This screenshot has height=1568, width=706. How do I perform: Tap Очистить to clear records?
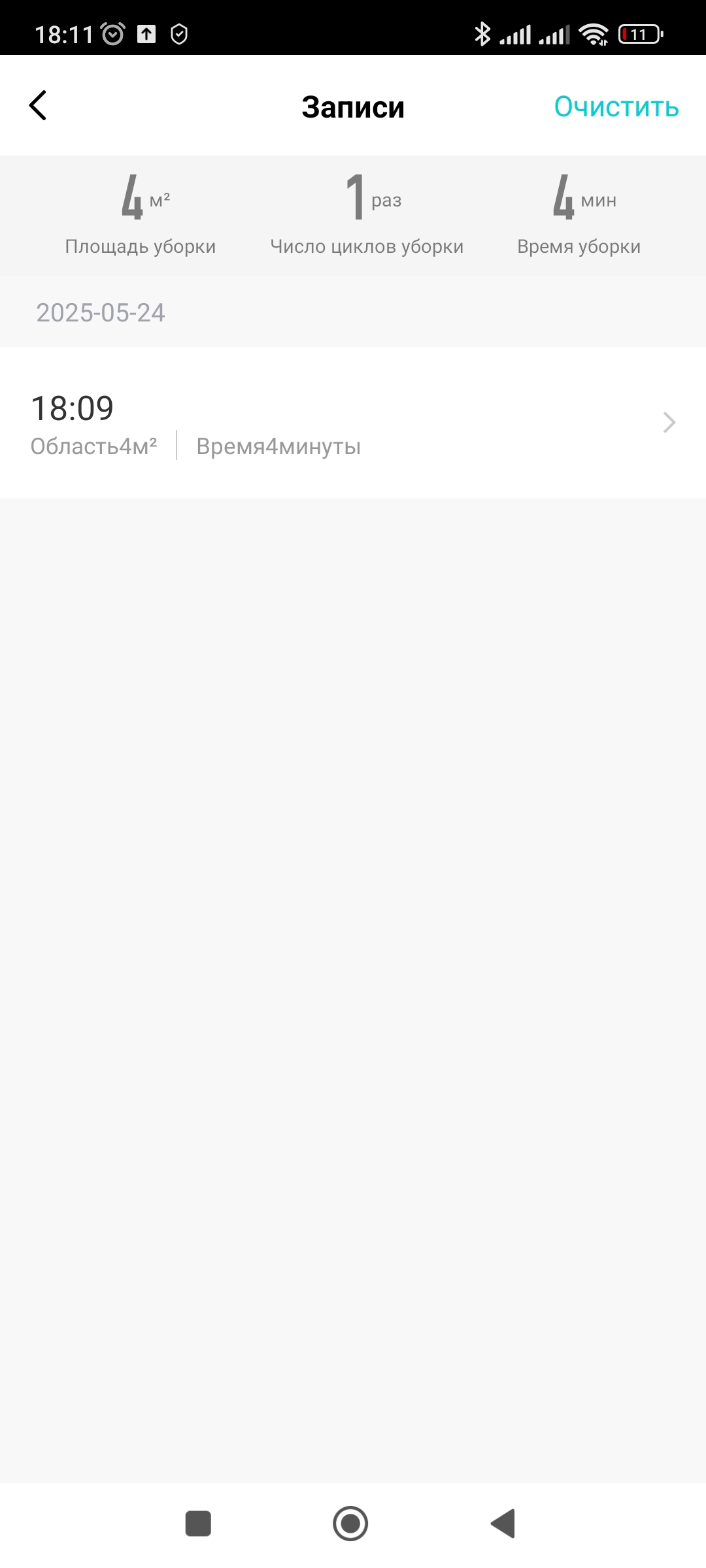tap(616, 107)
